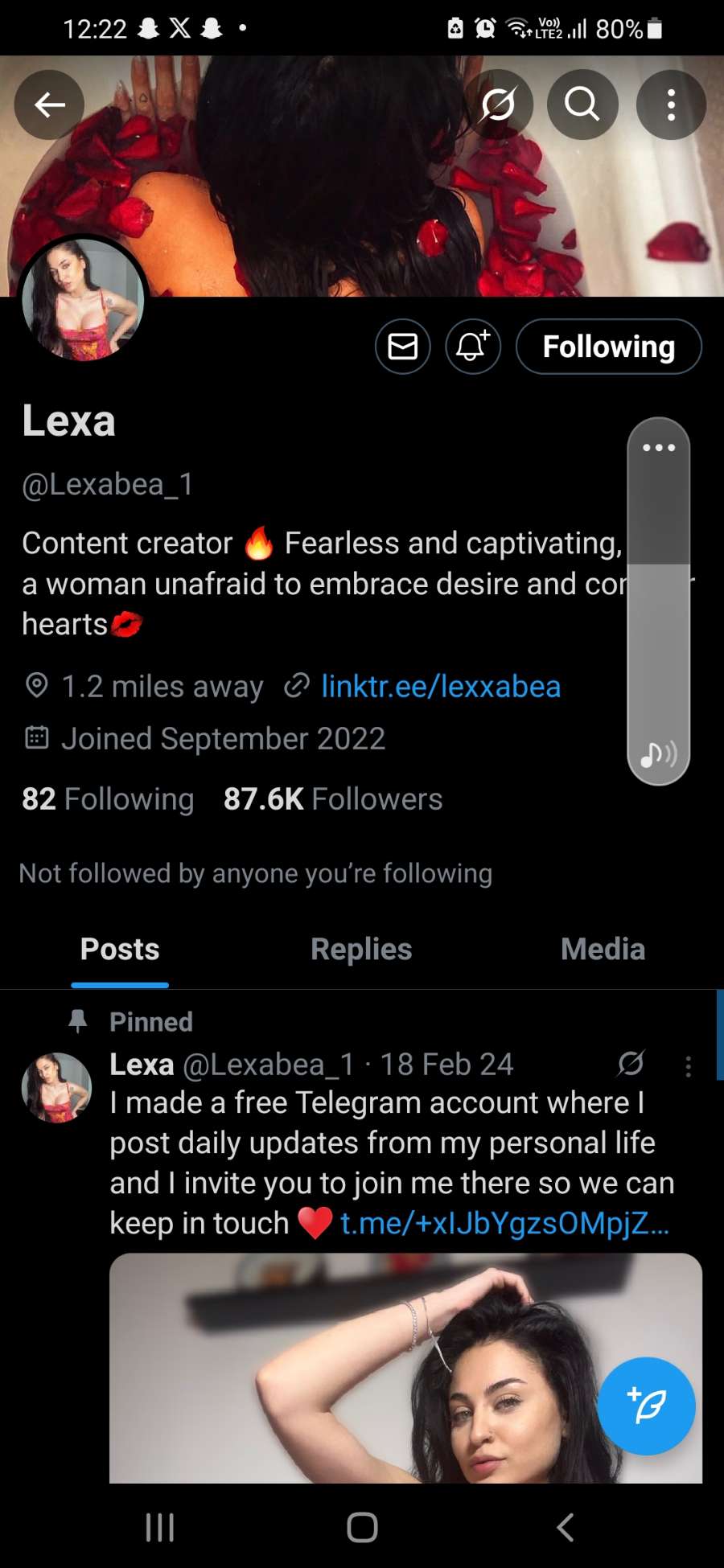
Task: Open Grok icon in profile header
Action: (x=498, y=105)
